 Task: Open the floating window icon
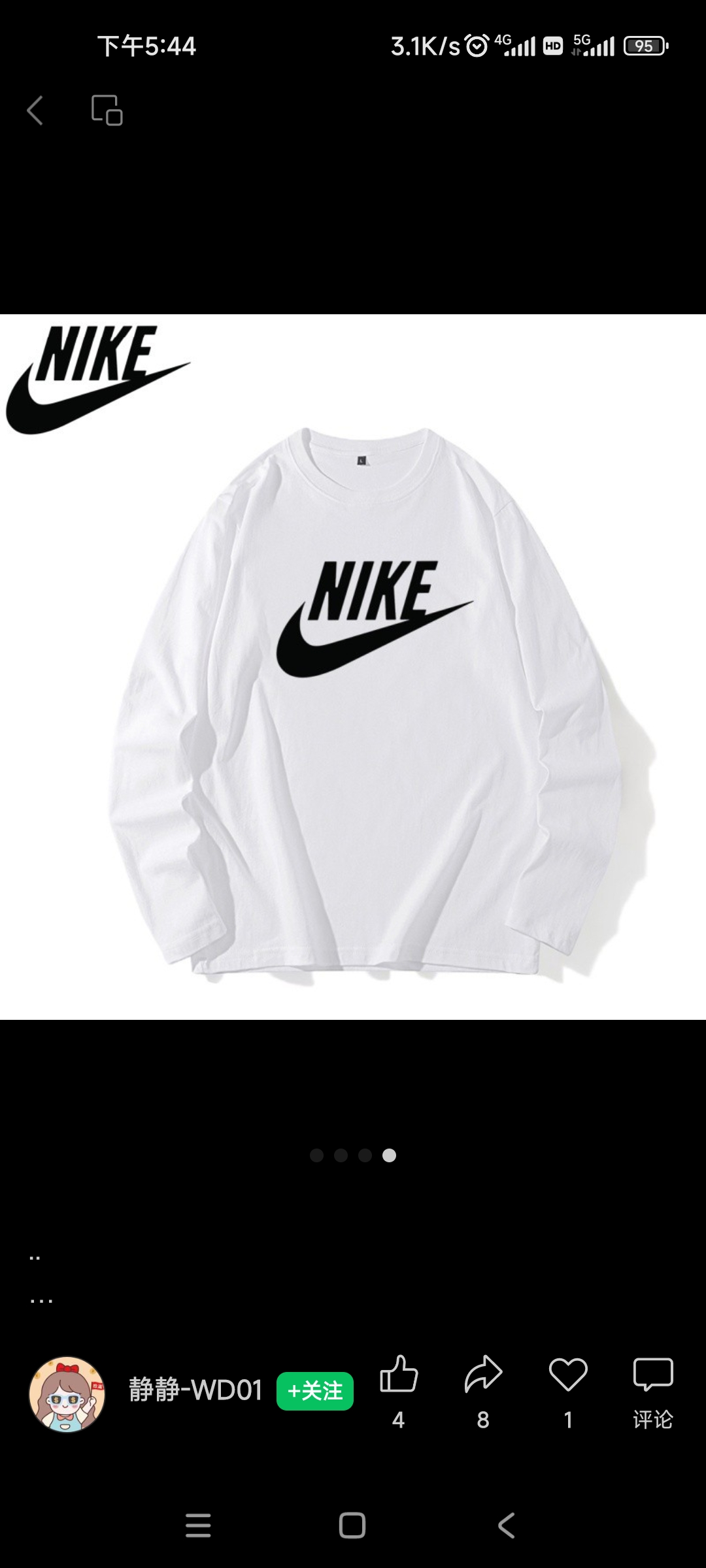pos(107,110)
